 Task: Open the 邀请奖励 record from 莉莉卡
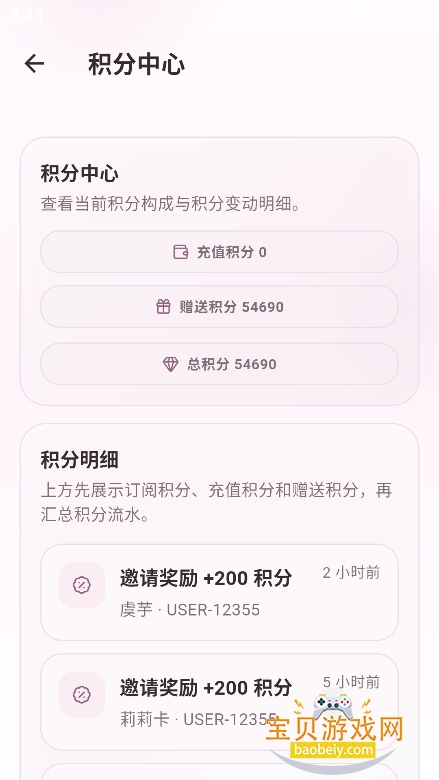tap(219, 701)
